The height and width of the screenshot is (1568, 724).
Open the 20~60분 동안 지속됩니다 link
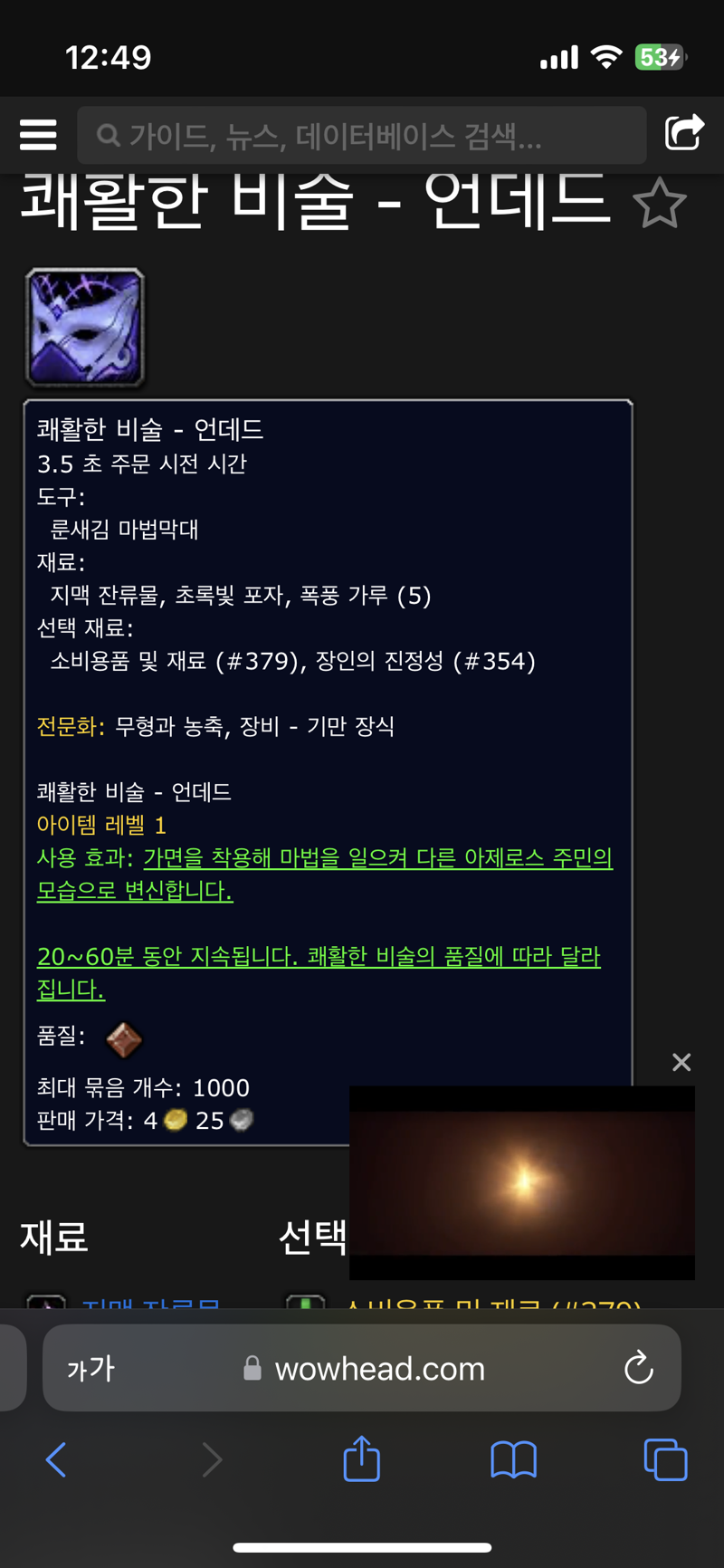(319, 972)
